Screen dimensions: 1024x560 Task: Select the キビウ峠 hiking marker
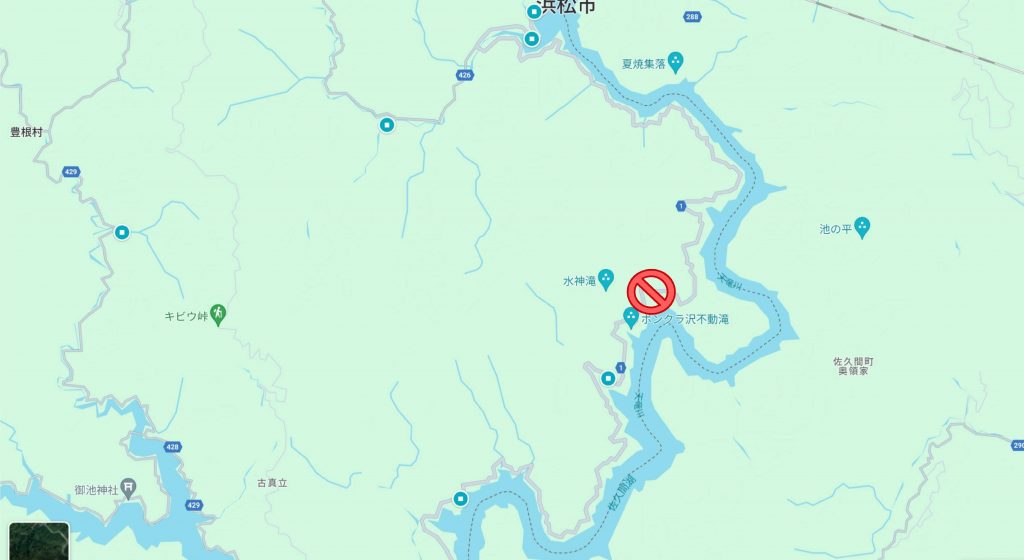[x=218, y=315]
